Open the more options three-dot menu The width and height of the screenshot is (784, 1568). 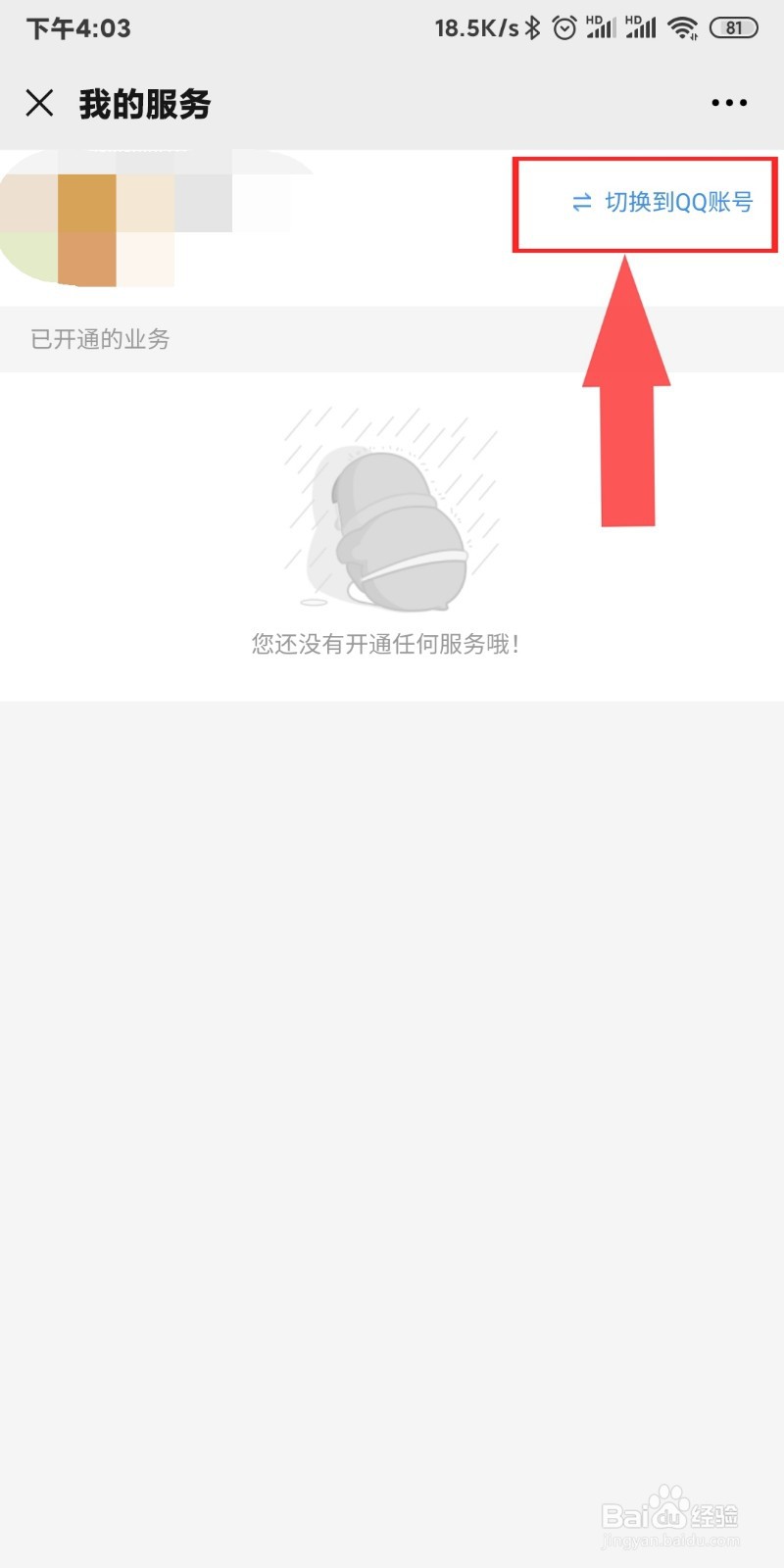728,102
